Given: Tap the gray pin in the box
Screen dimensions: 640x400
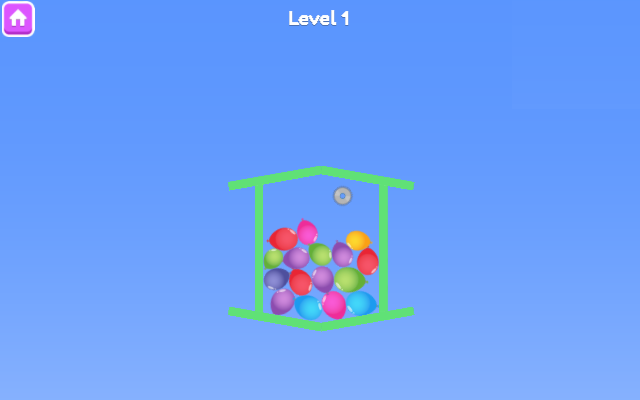Looking at the screenshot, I should point(342,196).
